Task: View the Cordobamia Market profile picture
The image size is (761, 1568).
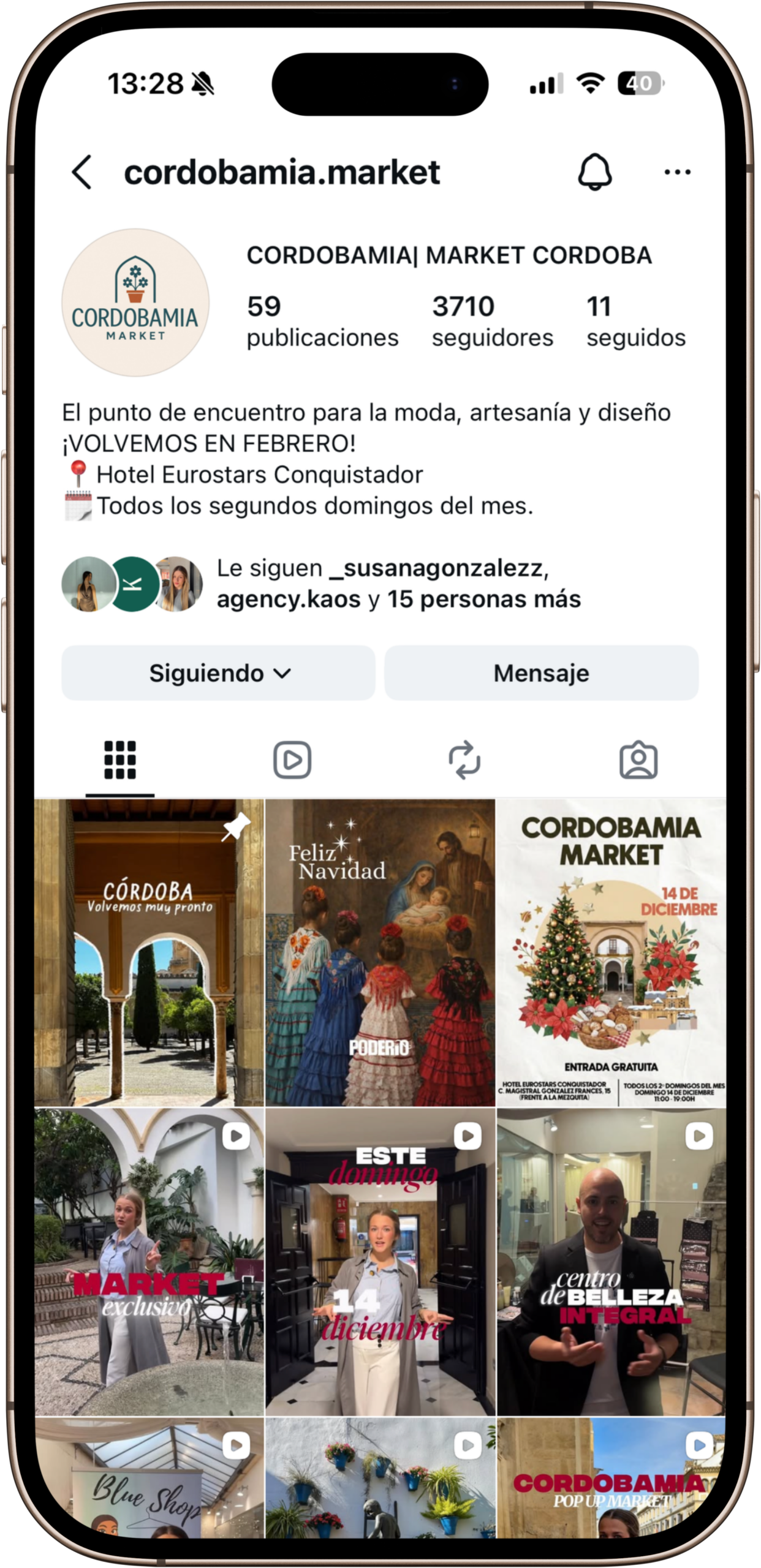Action: (135, 303)
